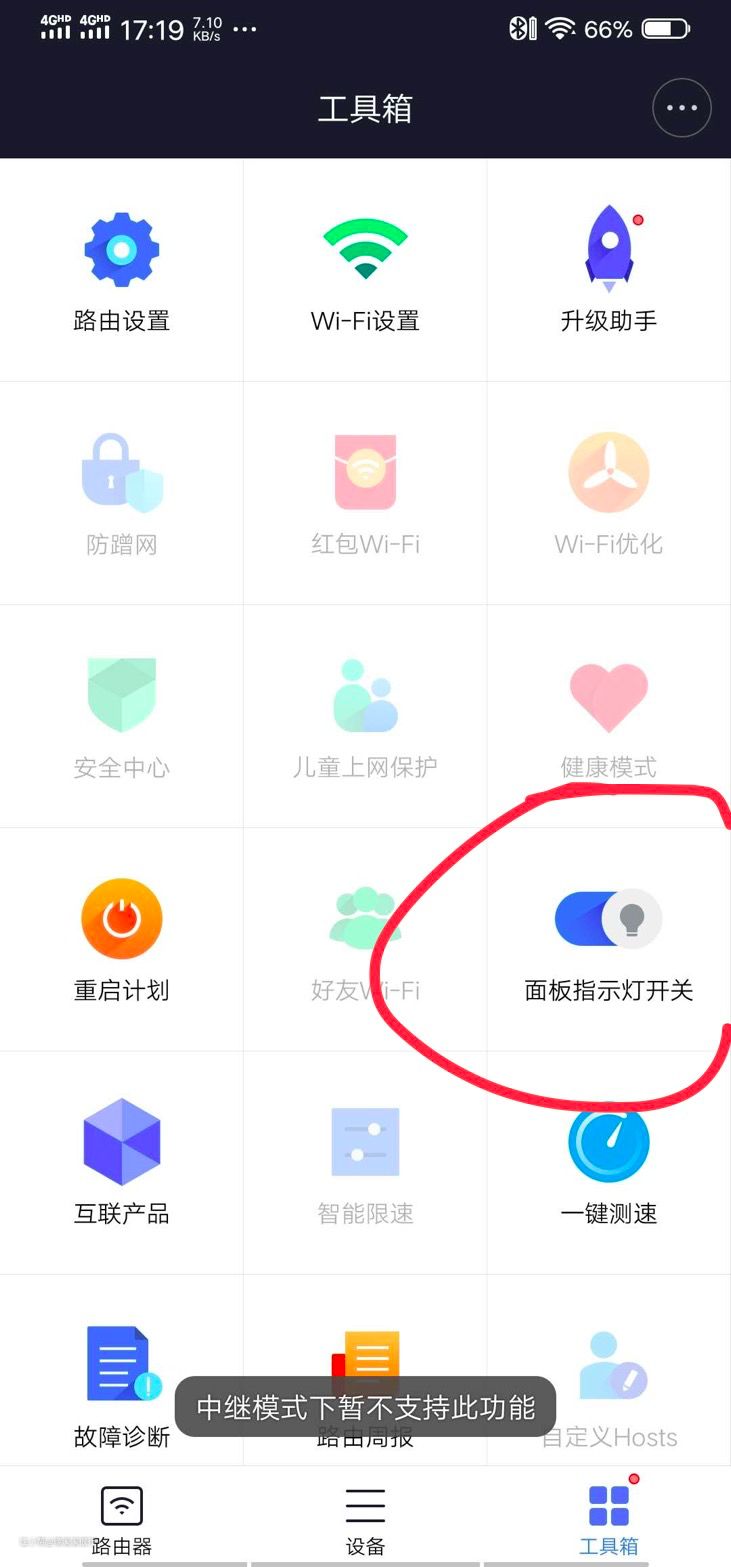The height and width of the screenshot is (1567, 731).
Task: Open Wi-Fi优化
Action: (x=609, y=493)
